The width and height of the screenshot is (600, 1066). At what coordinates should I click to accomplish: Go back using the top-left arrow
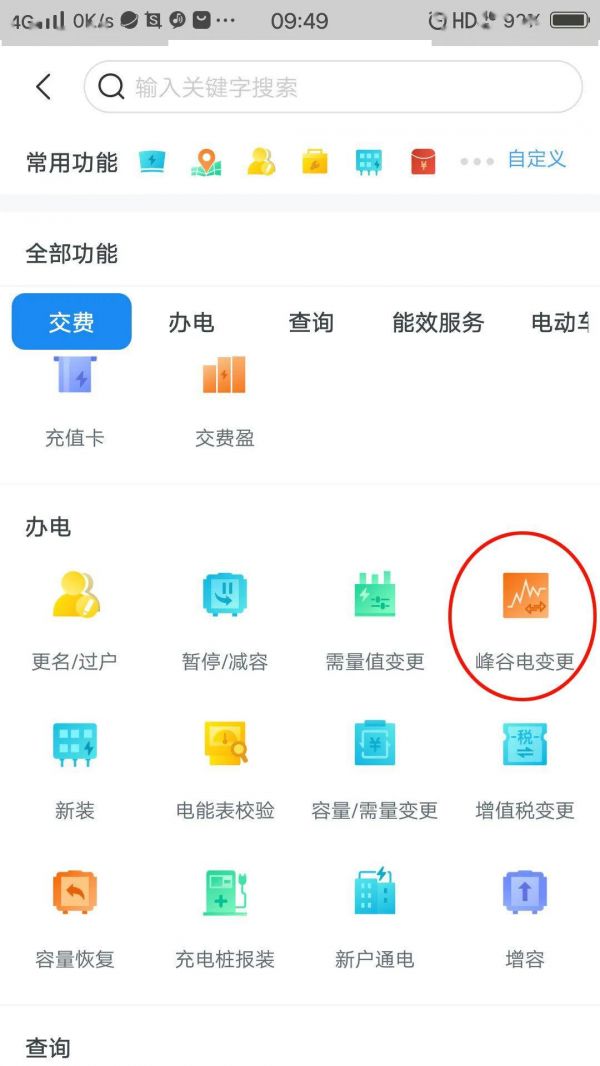click(43, 87)
